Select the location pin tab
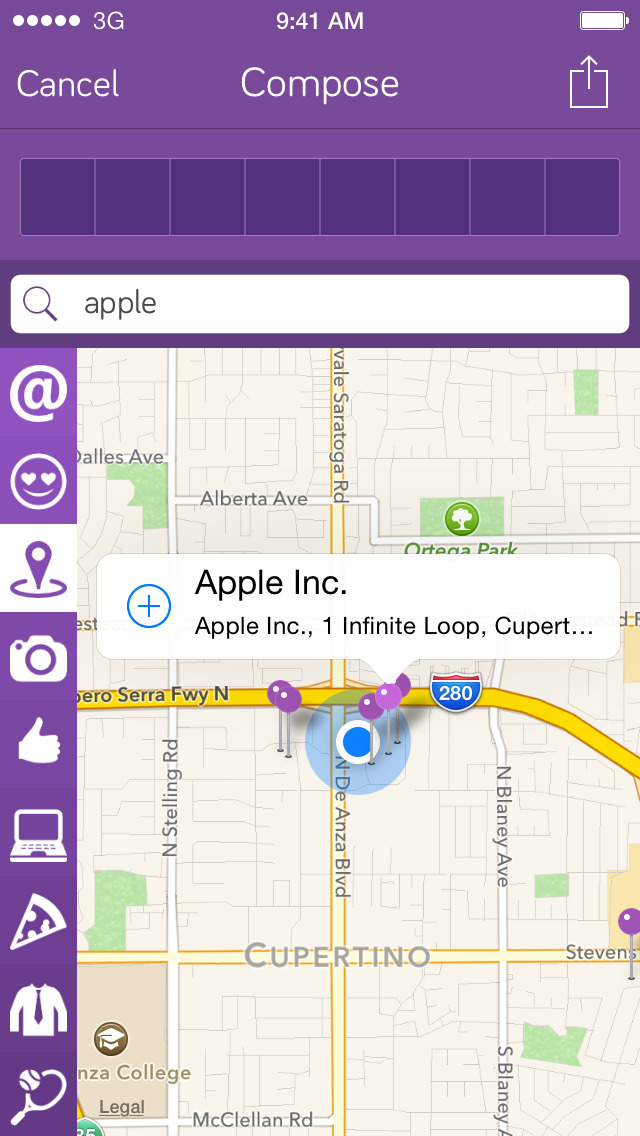 tap(38, 568)
